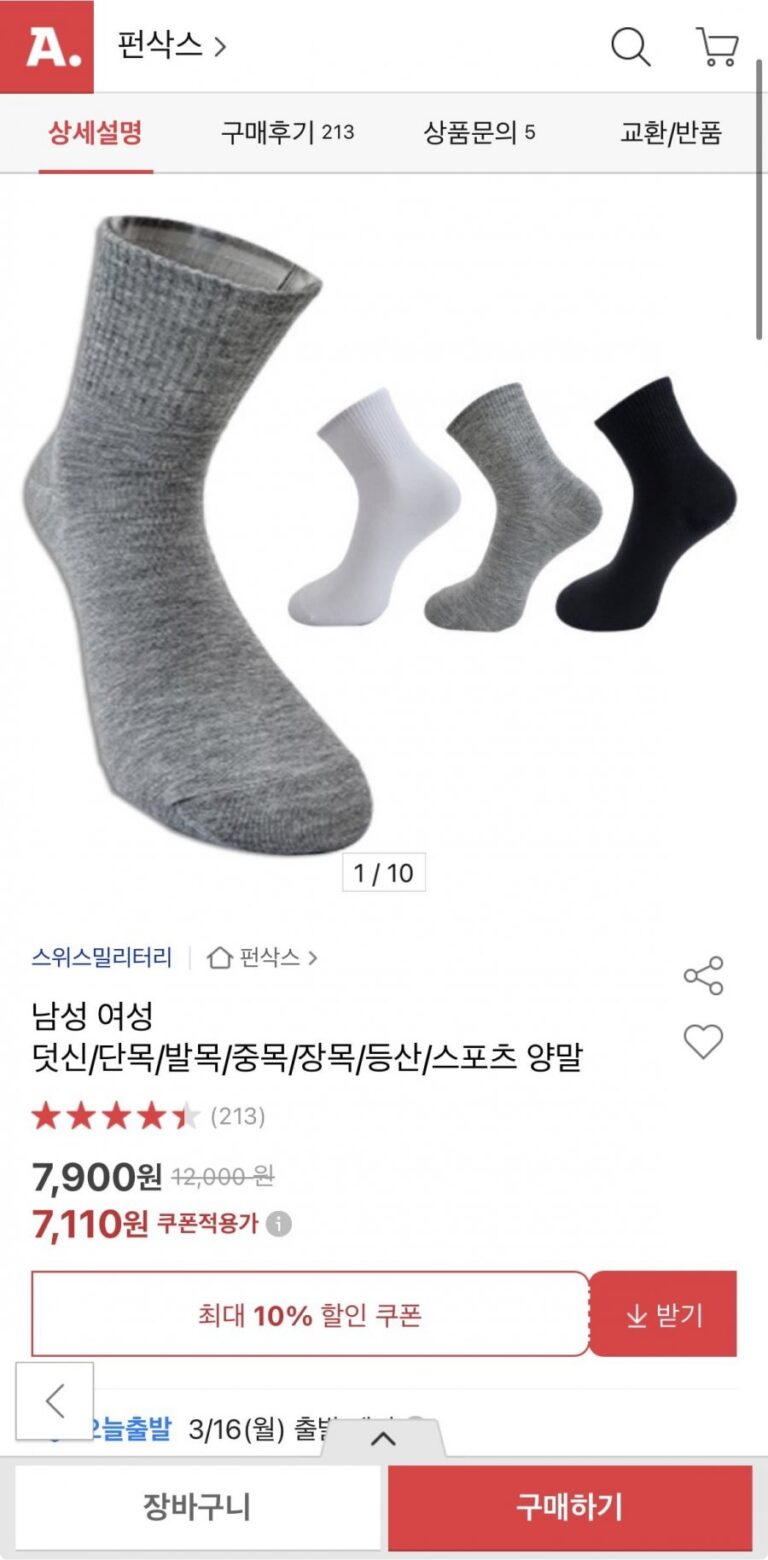Viewport: 768px width, 1560px height.
Task: Go to the 펀삭스 store header link
Action: tap(172, 46)
